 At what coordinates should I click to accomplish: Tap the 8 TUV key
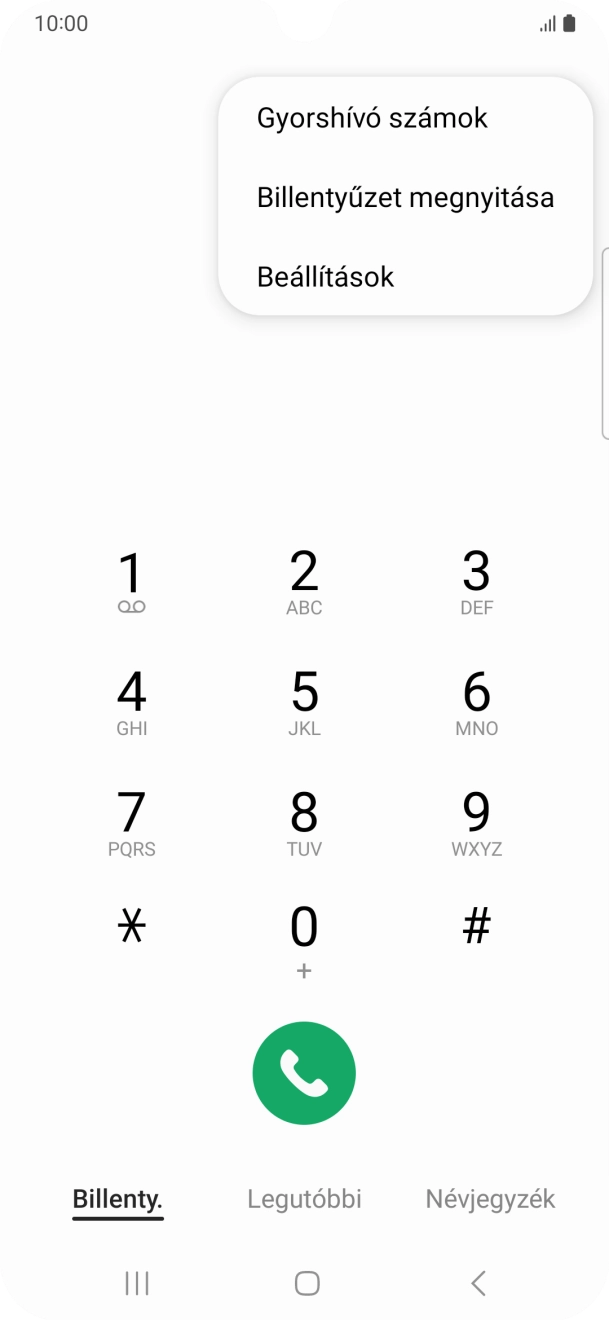pyautogui.click(x=304, y=823)
